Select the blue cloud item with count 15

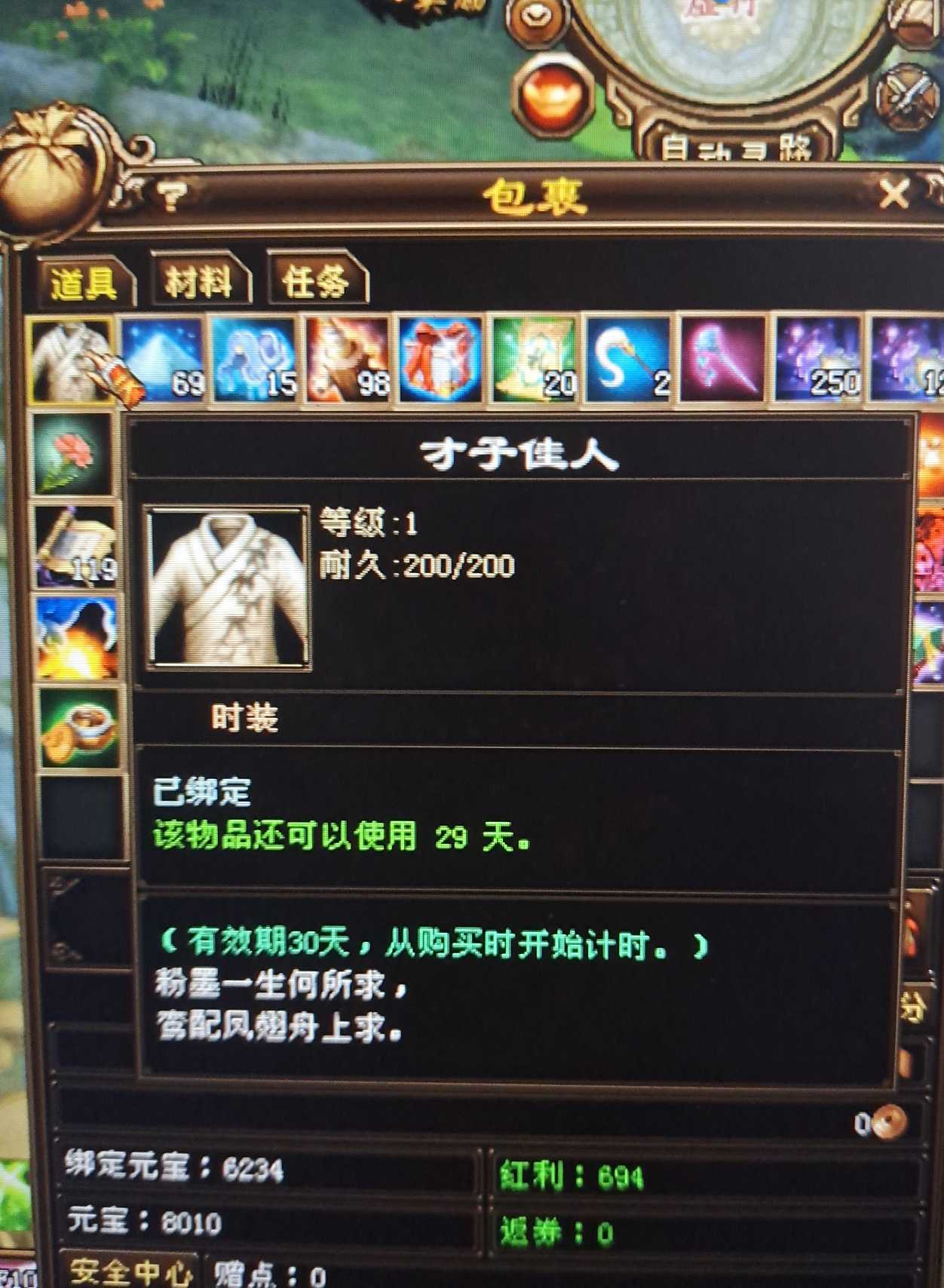256,360
